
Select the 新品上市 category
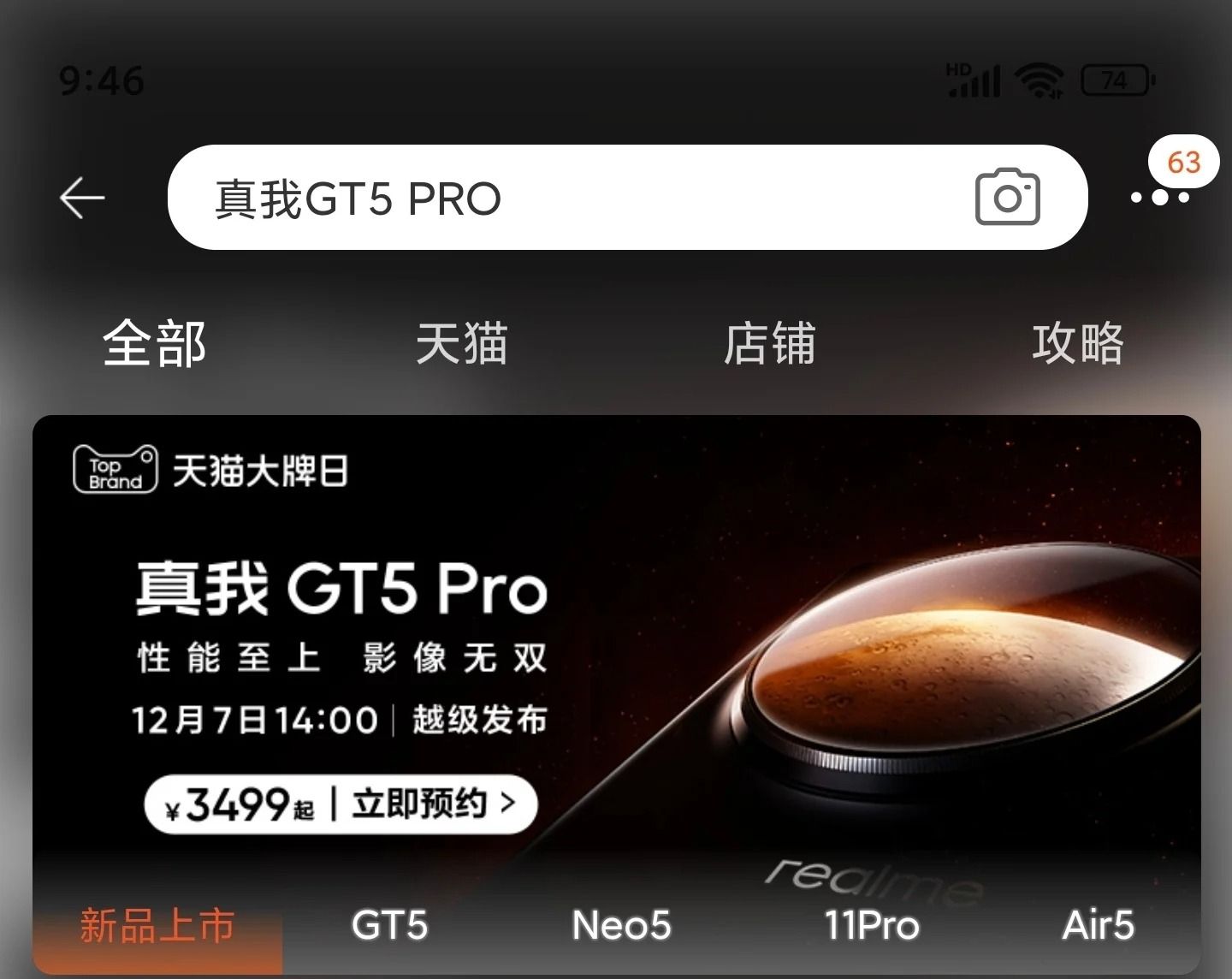point(157,926)
